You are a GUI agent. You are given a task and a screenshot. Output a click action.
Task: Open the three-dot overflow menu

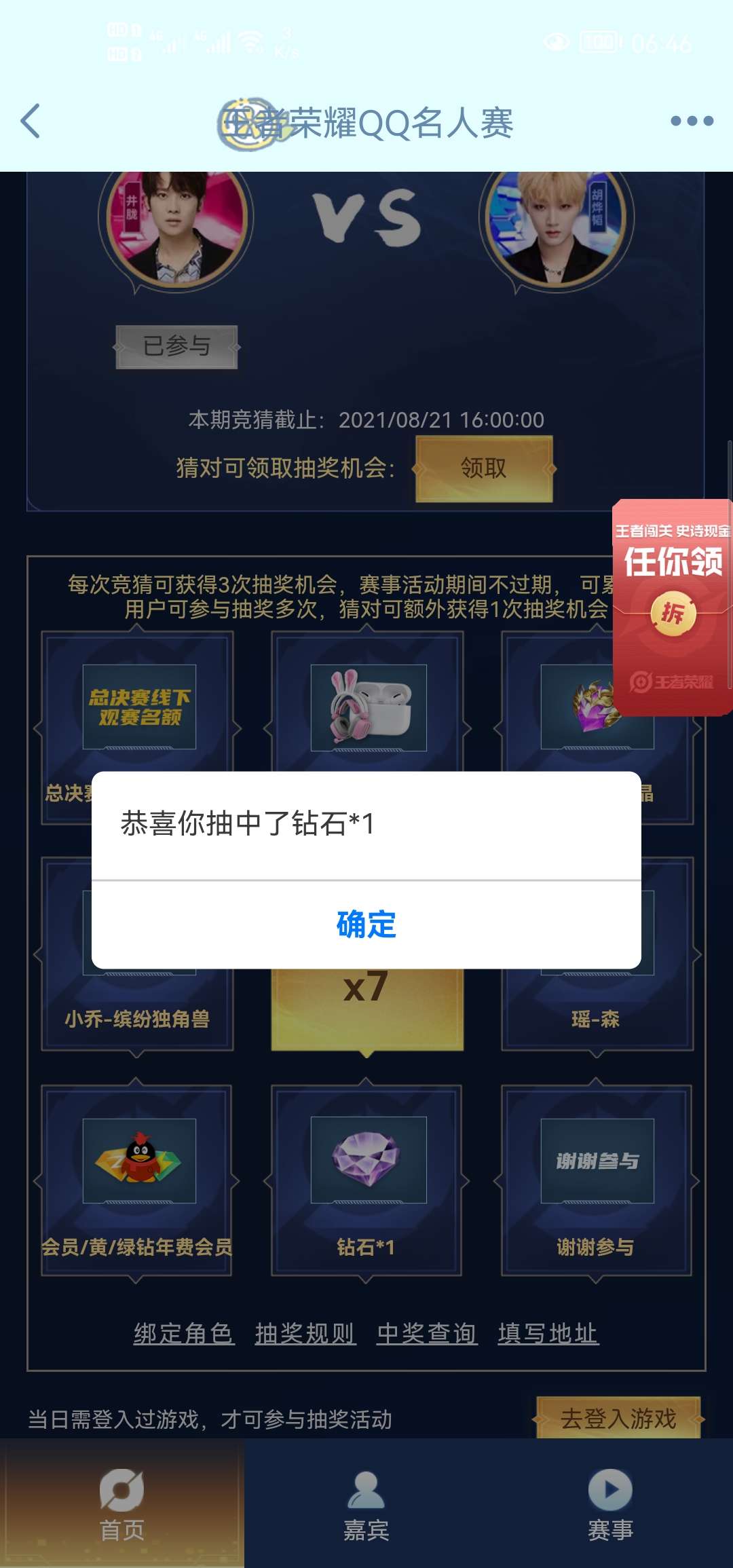click(692, 122)
